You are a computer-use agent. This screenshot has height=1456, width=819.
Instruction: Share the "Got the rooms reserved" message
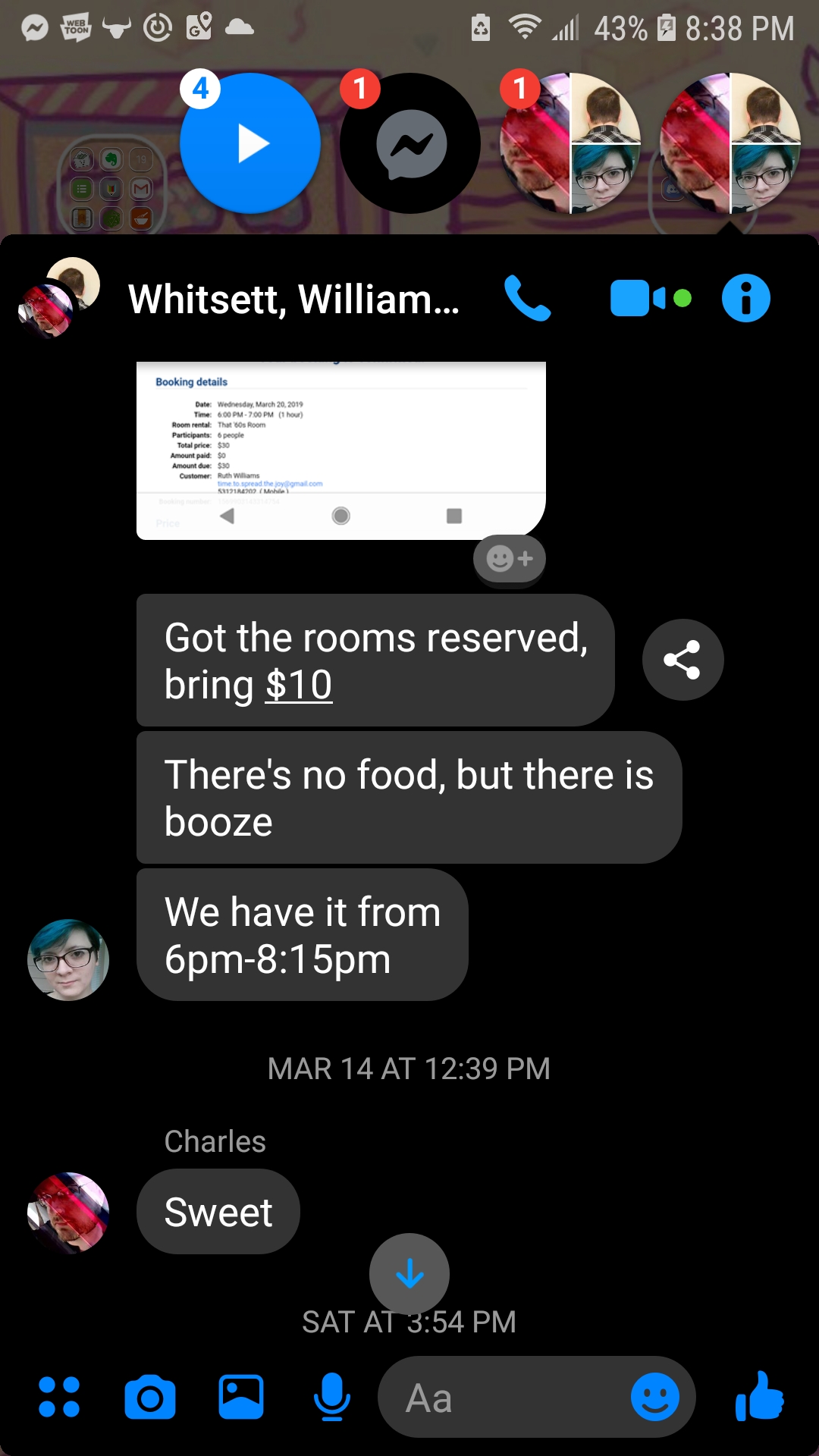[x=682, y=660]
